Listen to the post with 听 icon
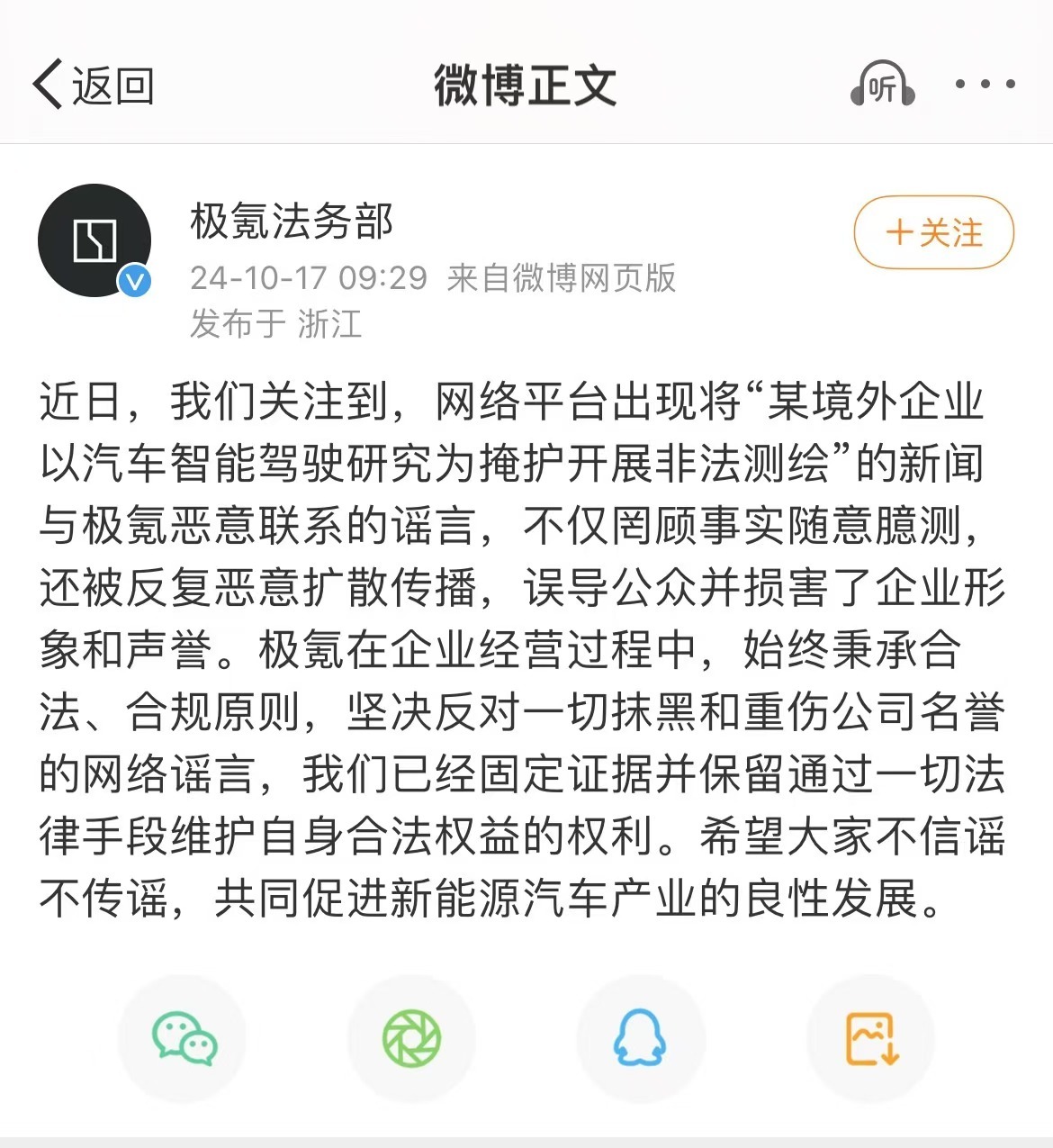The height and width of the screenshot is (1148, 1053). pyautogui.click(x=882, y=86)
